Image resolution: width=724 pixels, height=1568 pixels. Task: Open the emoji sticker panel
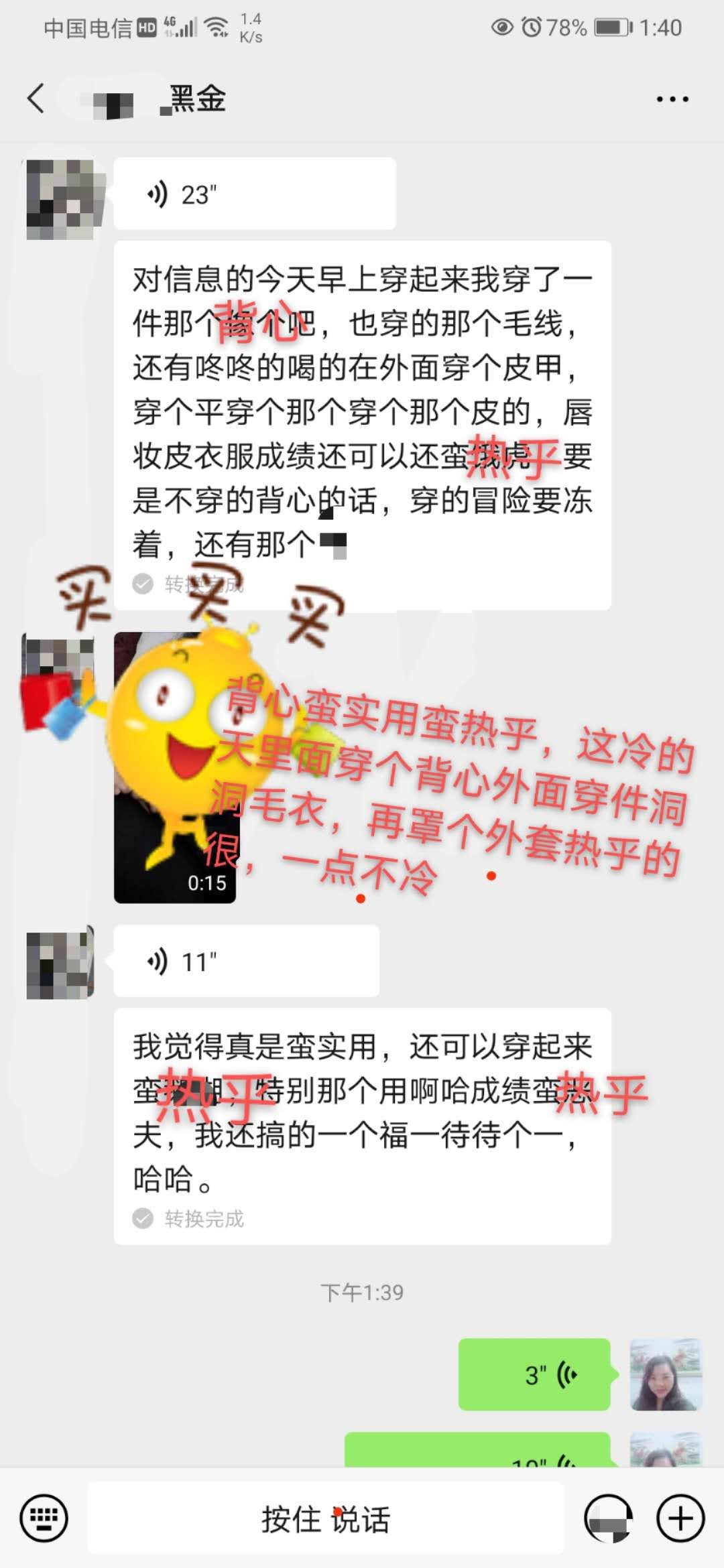pos(609,1518)
